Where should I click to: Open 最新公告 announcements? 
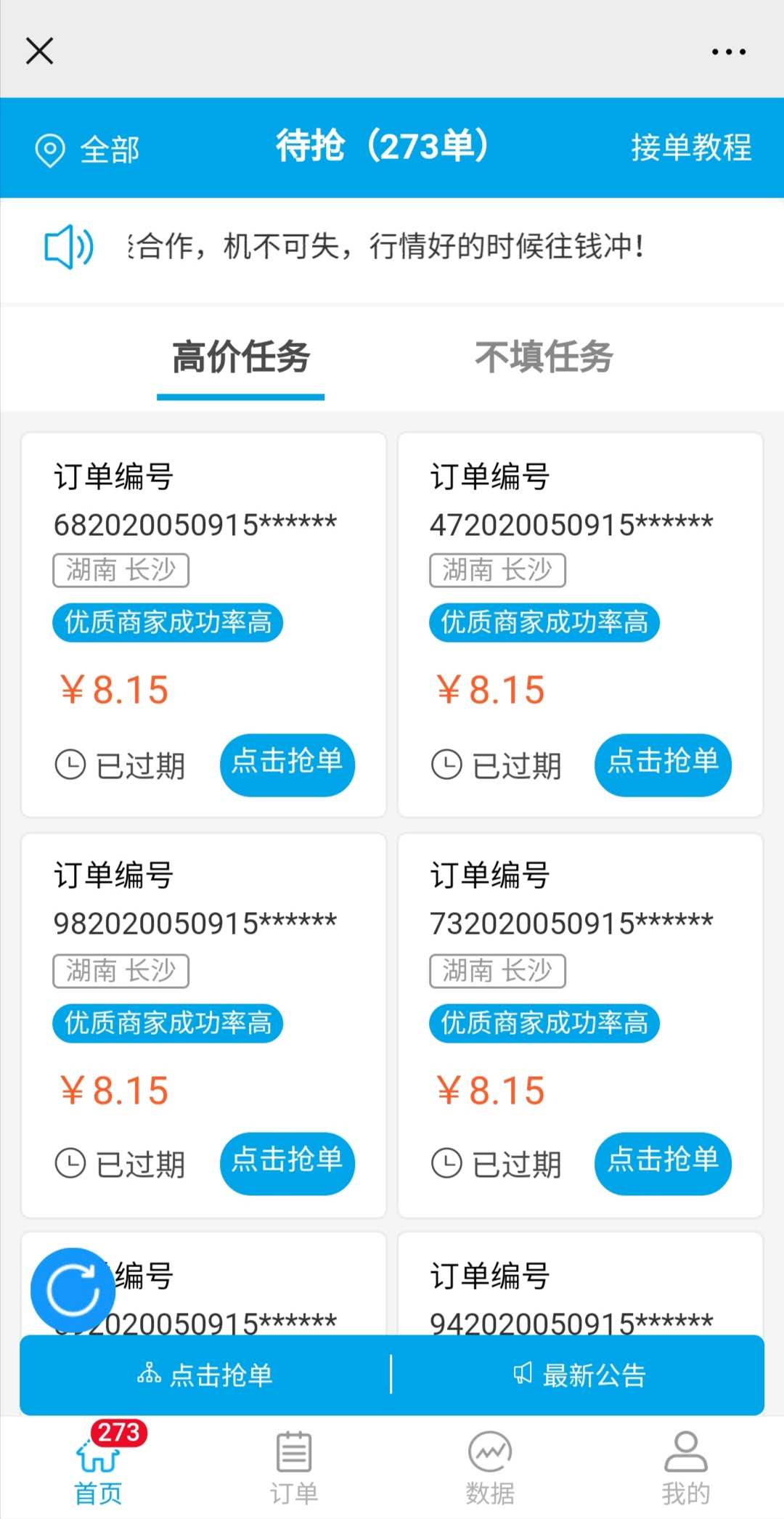[x=579, y=1375]
